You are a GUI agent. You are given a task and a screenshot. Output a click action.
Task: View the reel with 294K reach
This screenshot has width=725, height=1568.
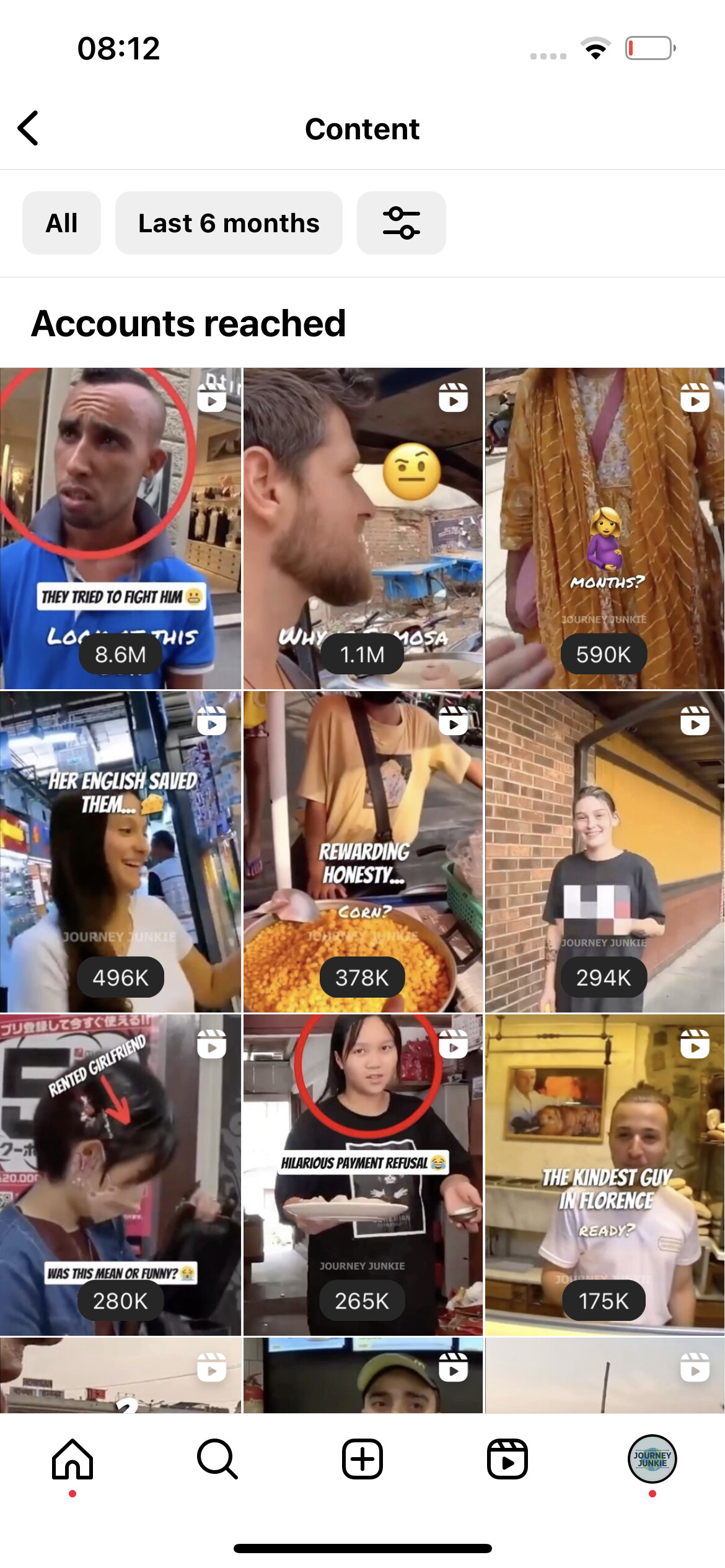point(605,852)
